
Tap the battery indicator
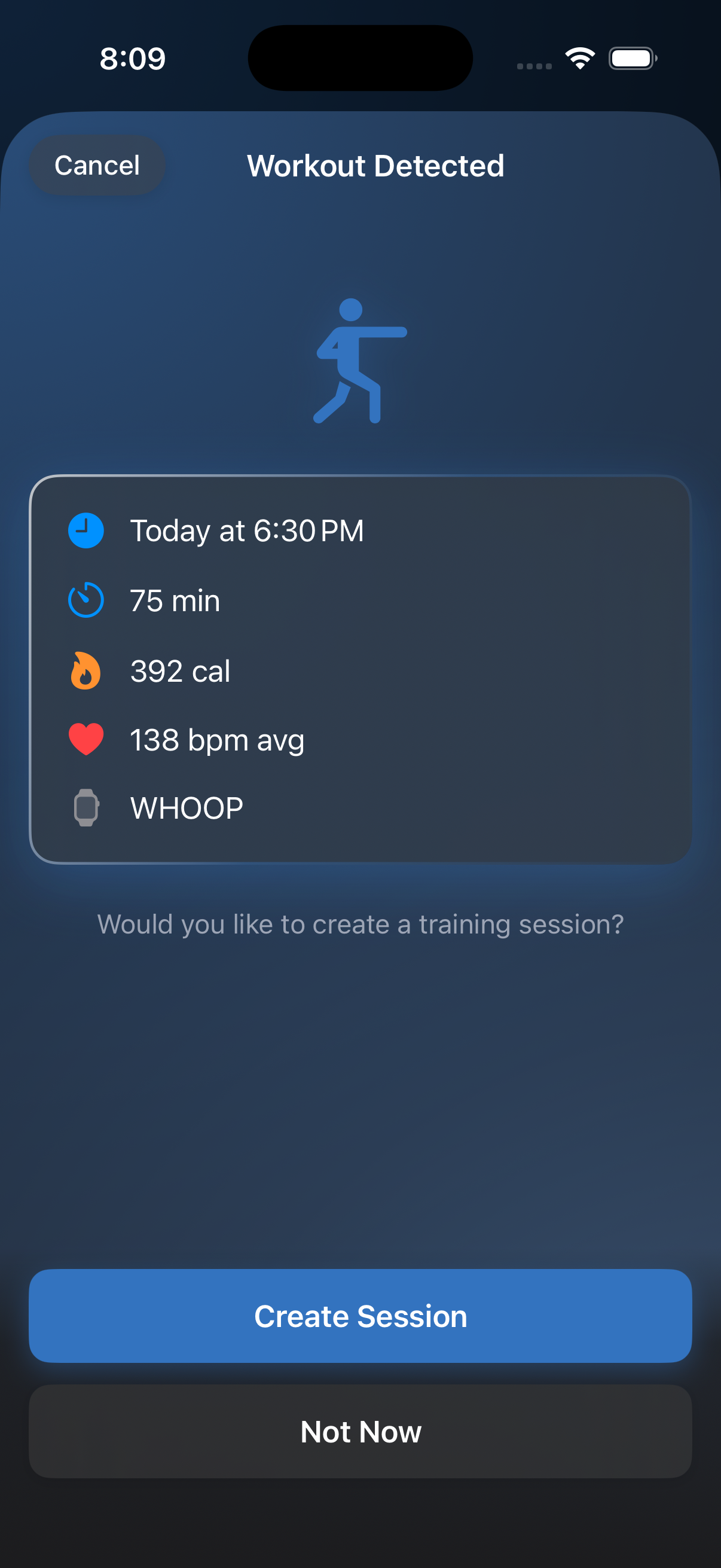pyautogui.click(x=631, y=58)
